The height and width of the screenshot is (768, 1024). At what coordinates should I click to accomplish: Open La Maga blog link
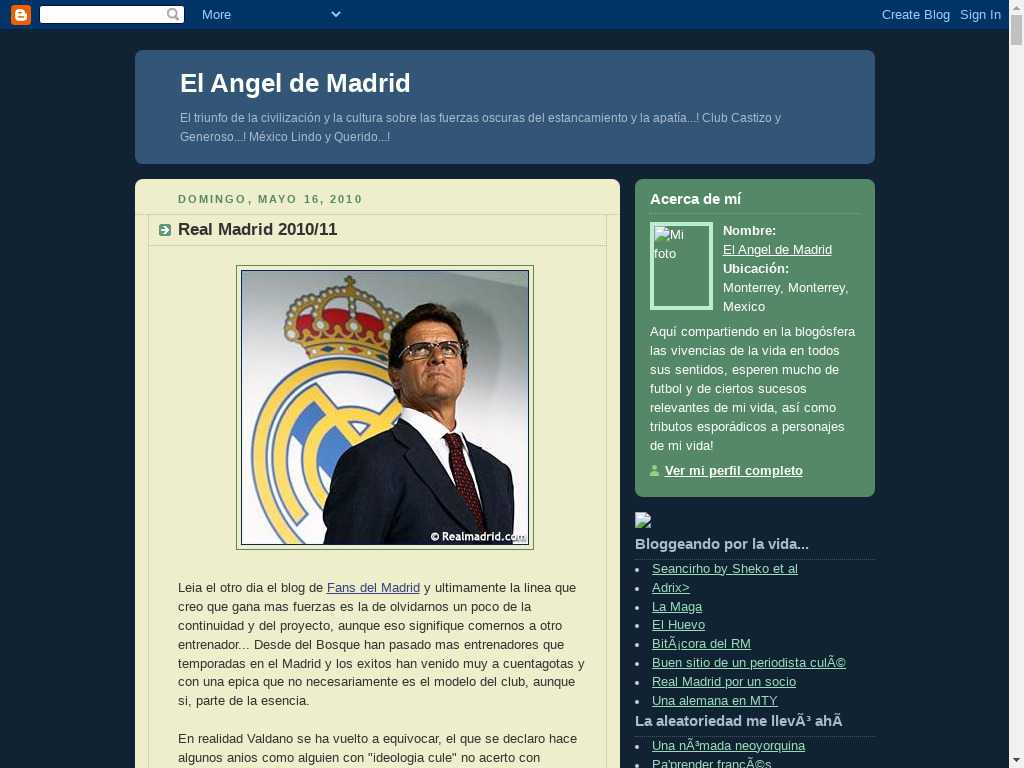point(677,606)
